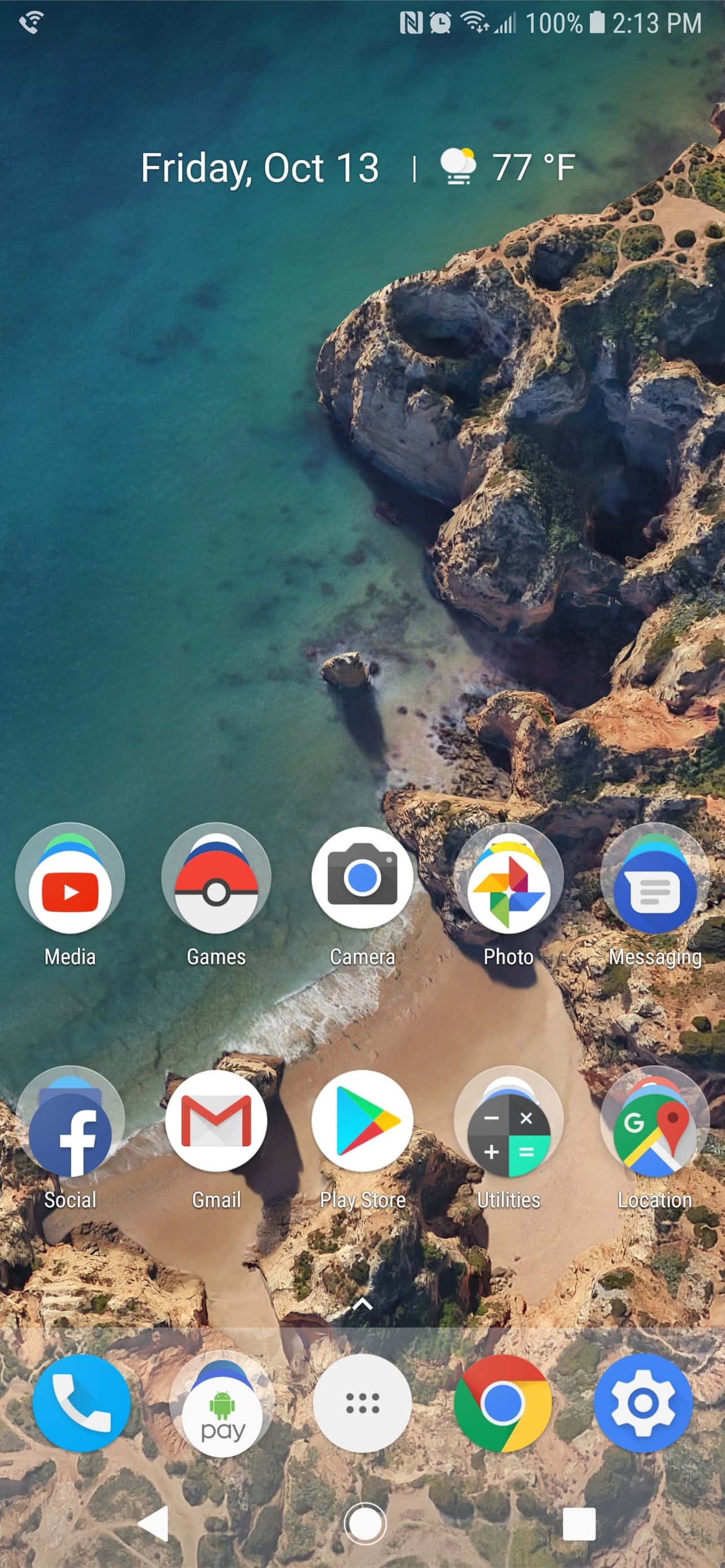Launch Chrome browser

(x=503, y=1403)
